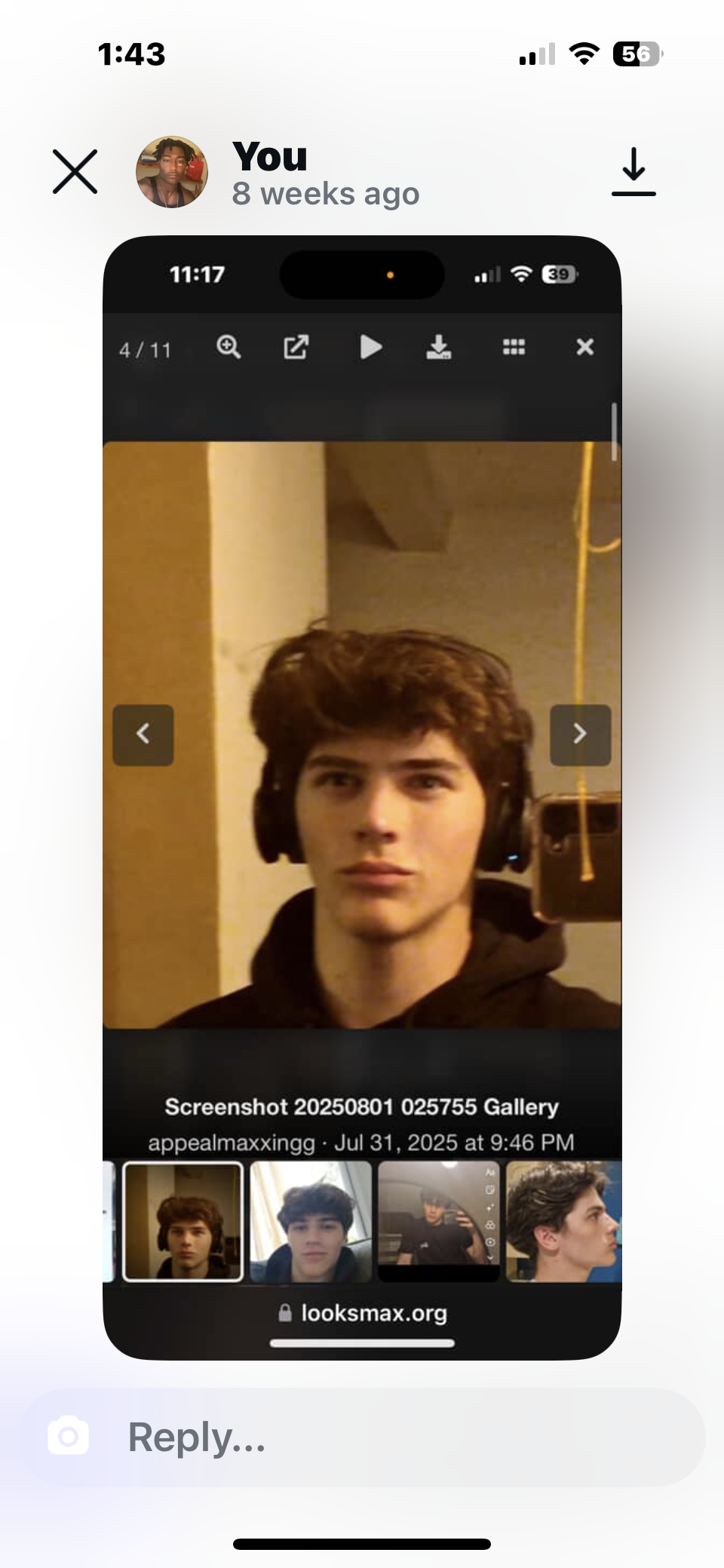
Task: Download this story image
Action: pos(633,172)
